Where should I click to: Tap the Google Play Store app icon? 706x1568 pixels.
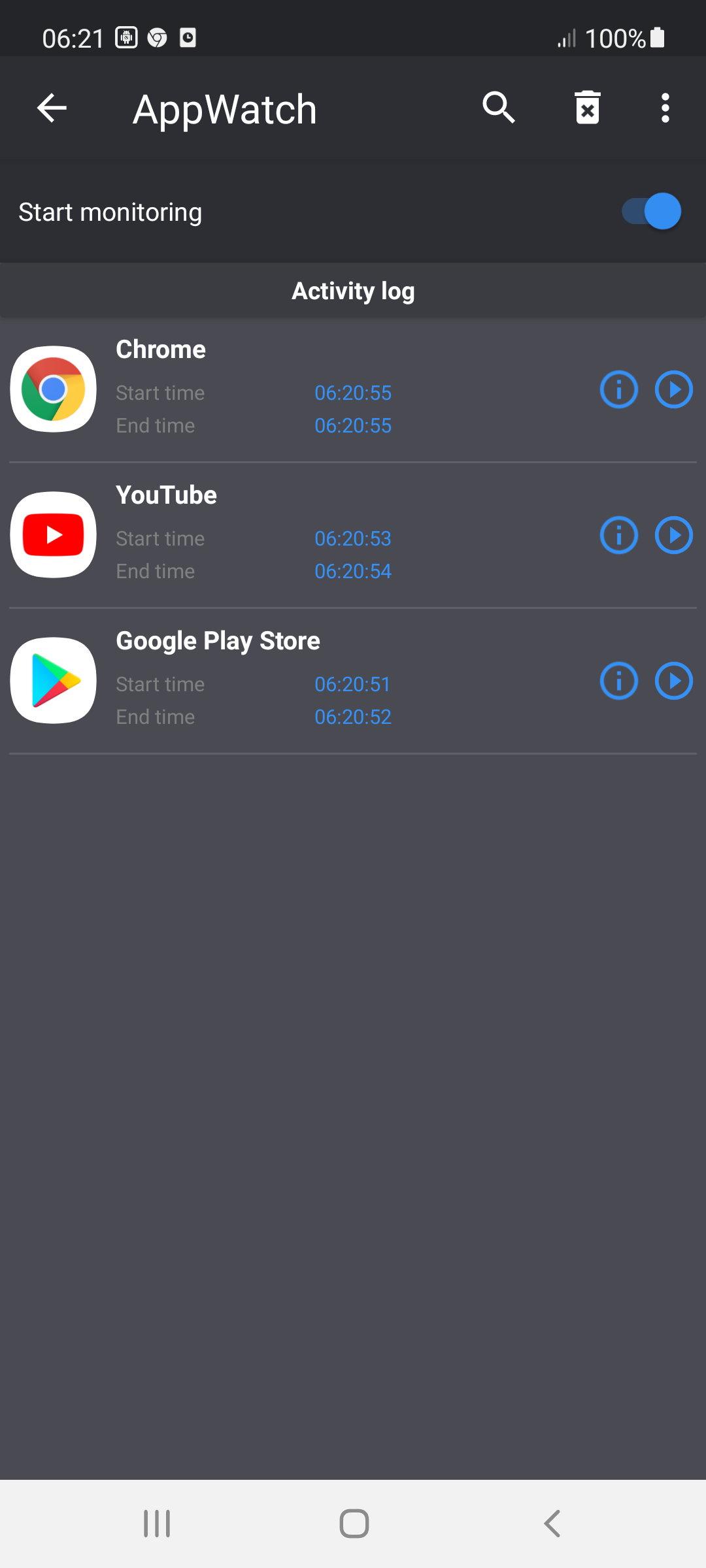coord(53,681)
